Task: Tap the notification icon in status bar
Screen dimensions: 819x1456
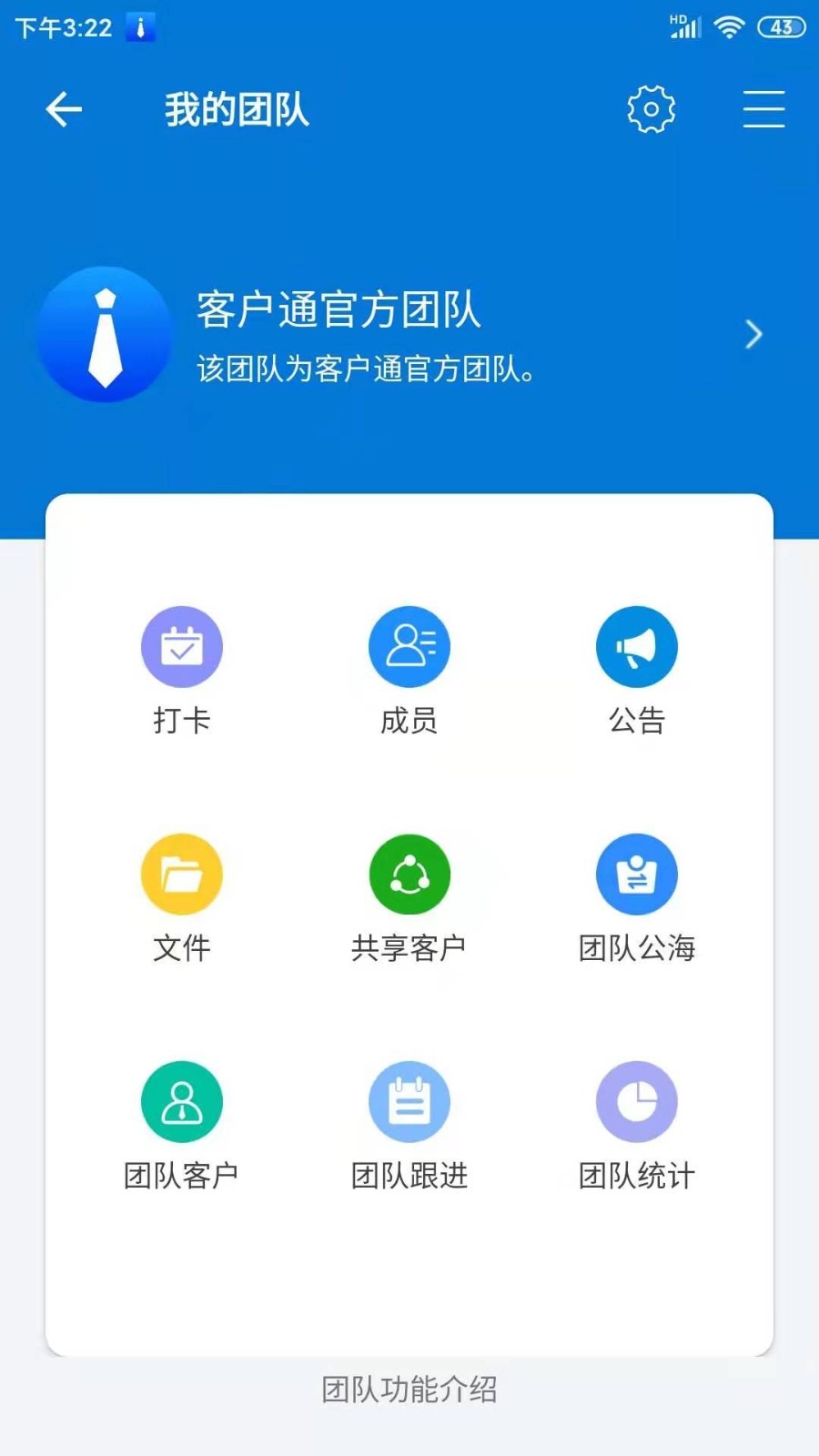Action: [140, 27]
